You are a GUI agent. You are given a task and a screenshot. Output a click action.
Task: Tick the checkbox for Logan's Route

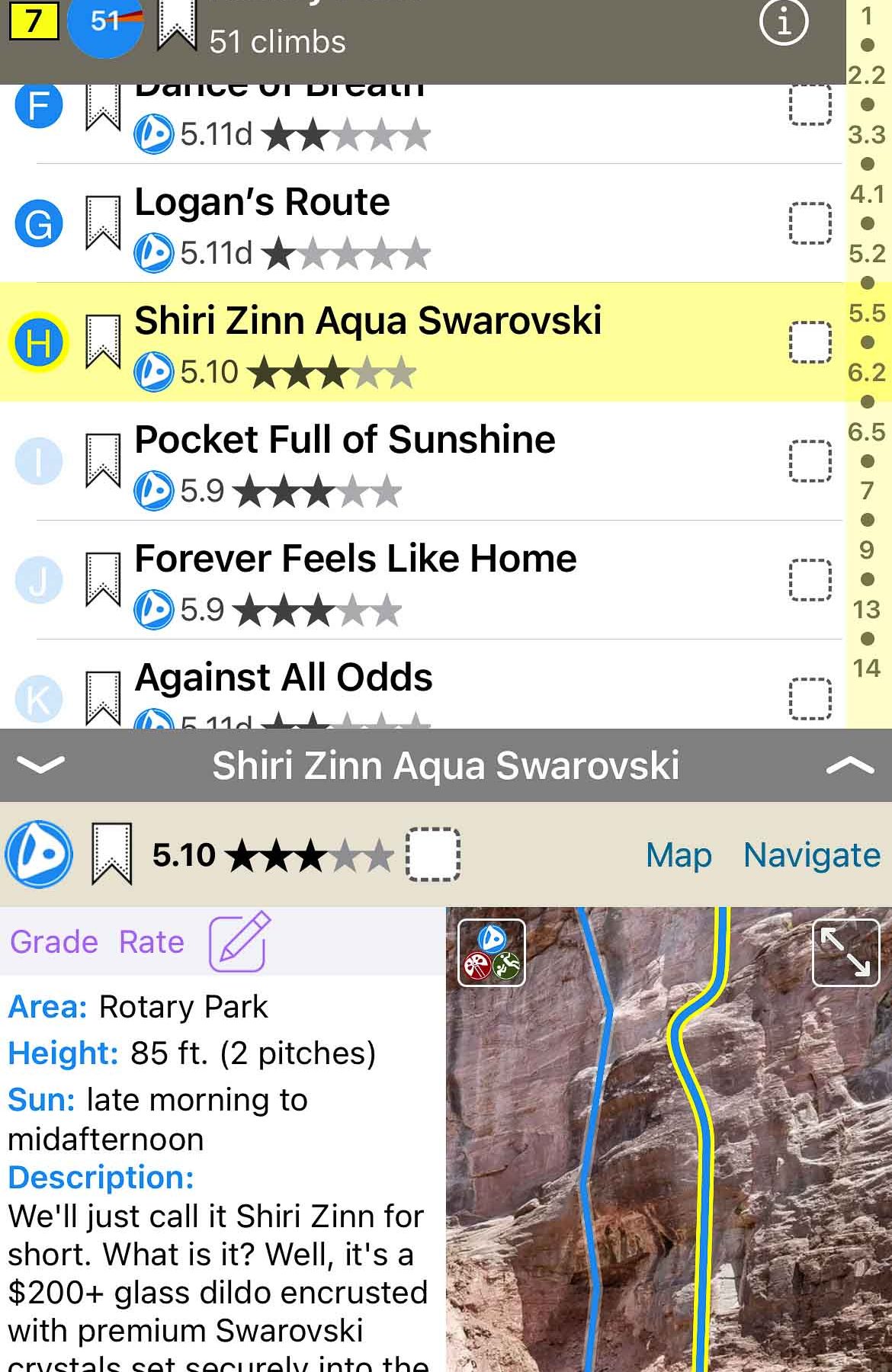pyautogui.click(x=810, y=223)
